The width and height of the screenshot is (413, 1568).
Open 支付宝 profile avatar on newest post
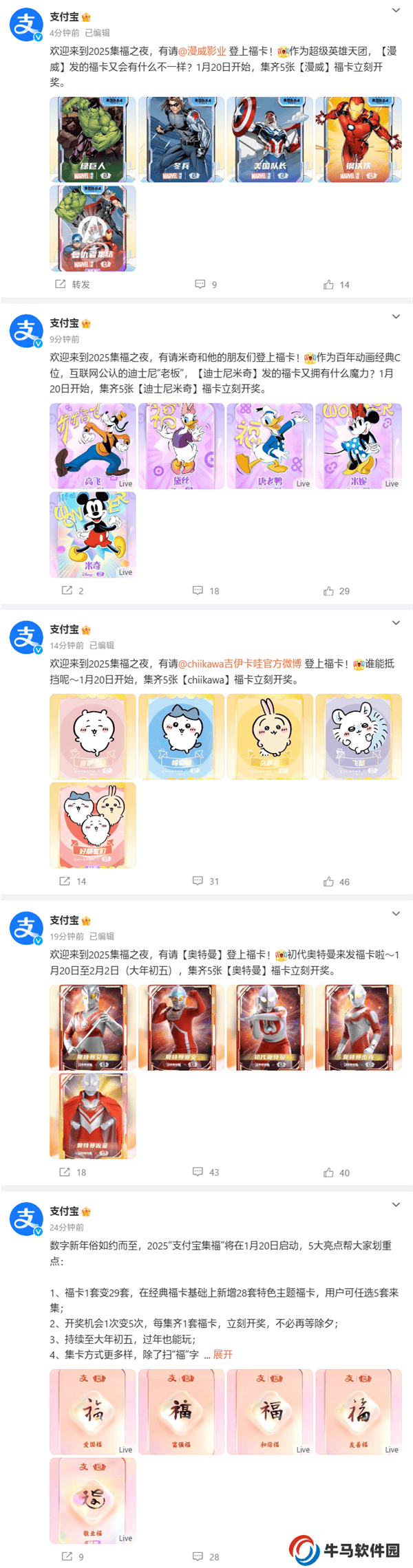26,25
